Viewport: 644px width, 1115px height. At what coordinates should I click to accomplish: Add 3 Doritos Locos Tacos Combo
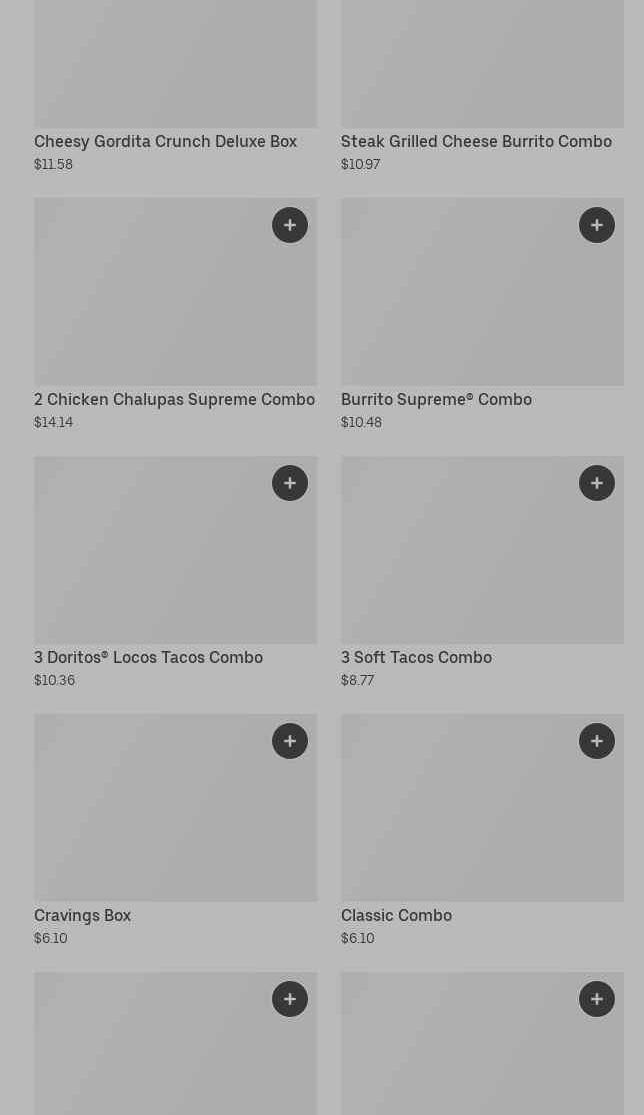click(290, 484)
